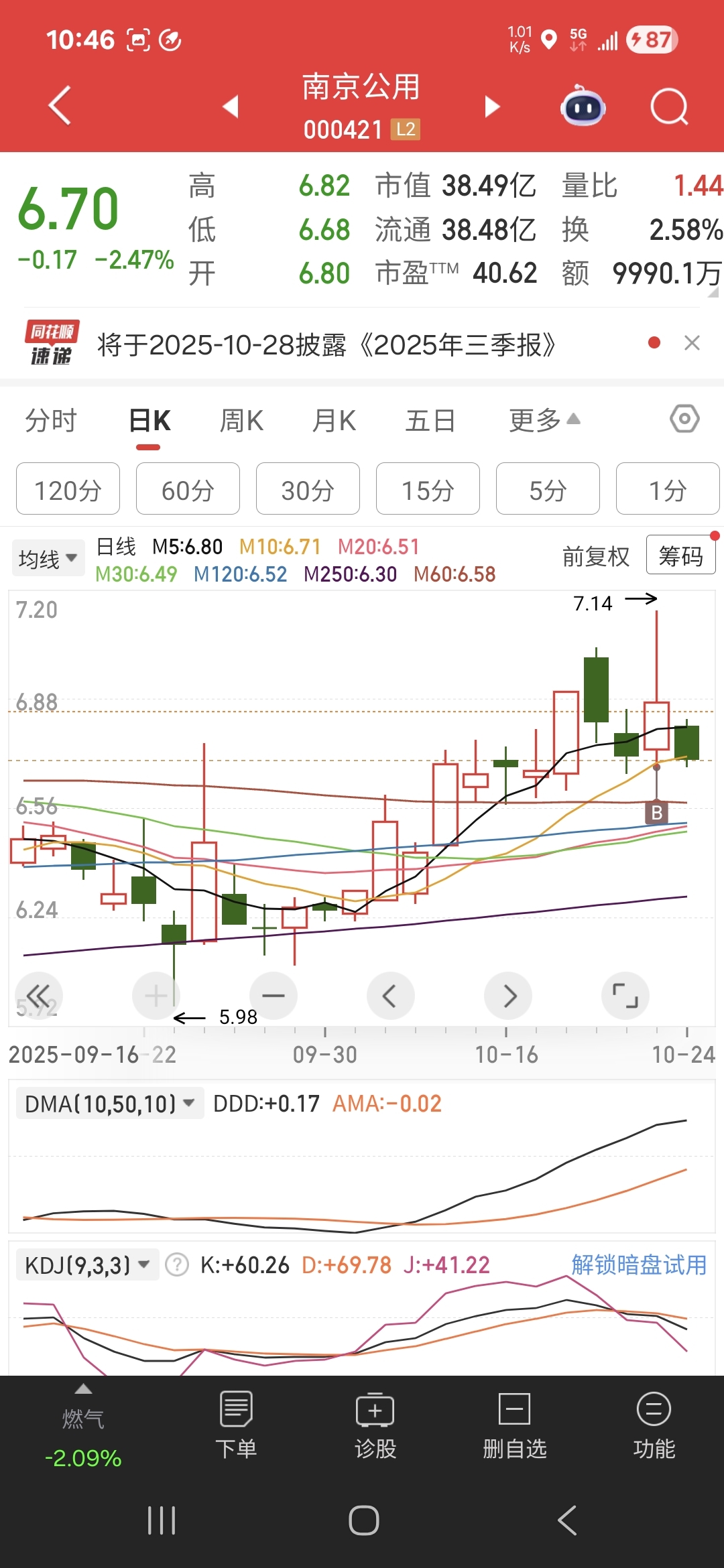Open the robot assistant icon
Image resolution: width=724 pixels, height=1568 pixels.
pyautogui.click(x=583, y=107)
